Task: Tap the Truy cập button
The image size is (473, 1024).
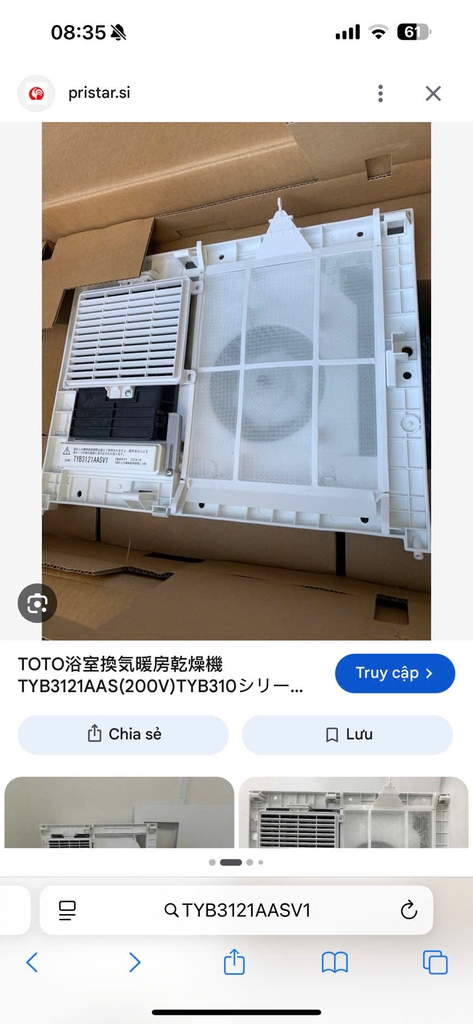Action: point(395,673)
